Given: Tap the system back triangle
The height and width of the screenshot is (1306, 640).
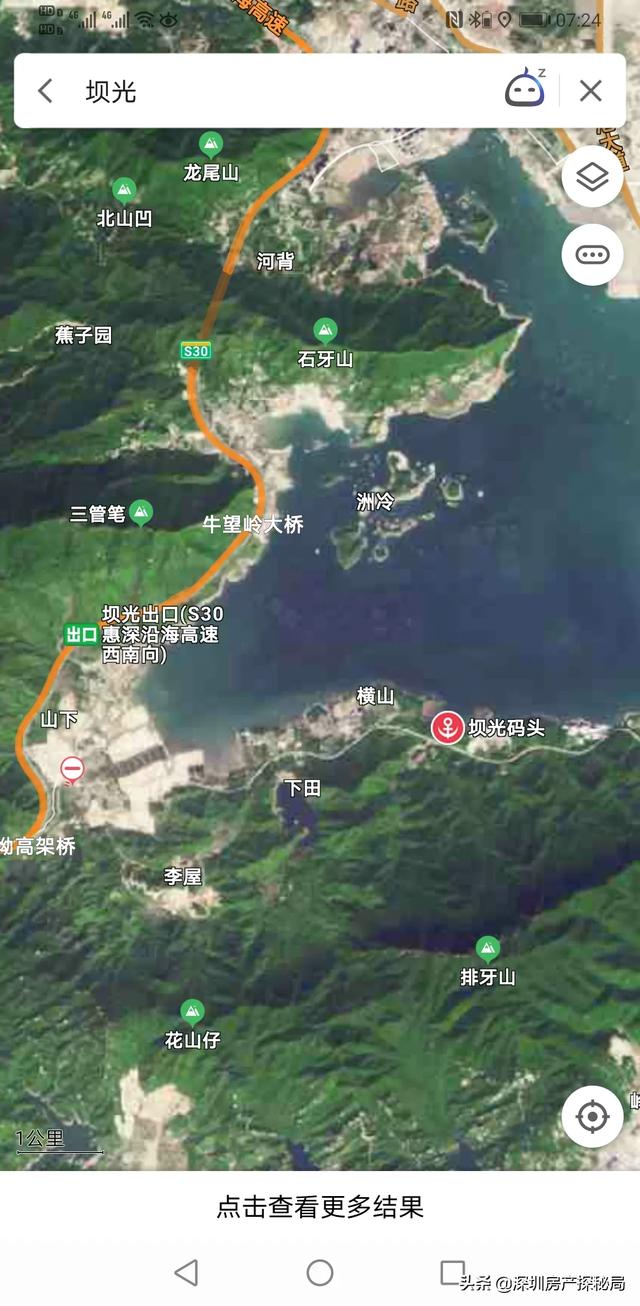Looking at the screenshot, I should (186, 1272).
